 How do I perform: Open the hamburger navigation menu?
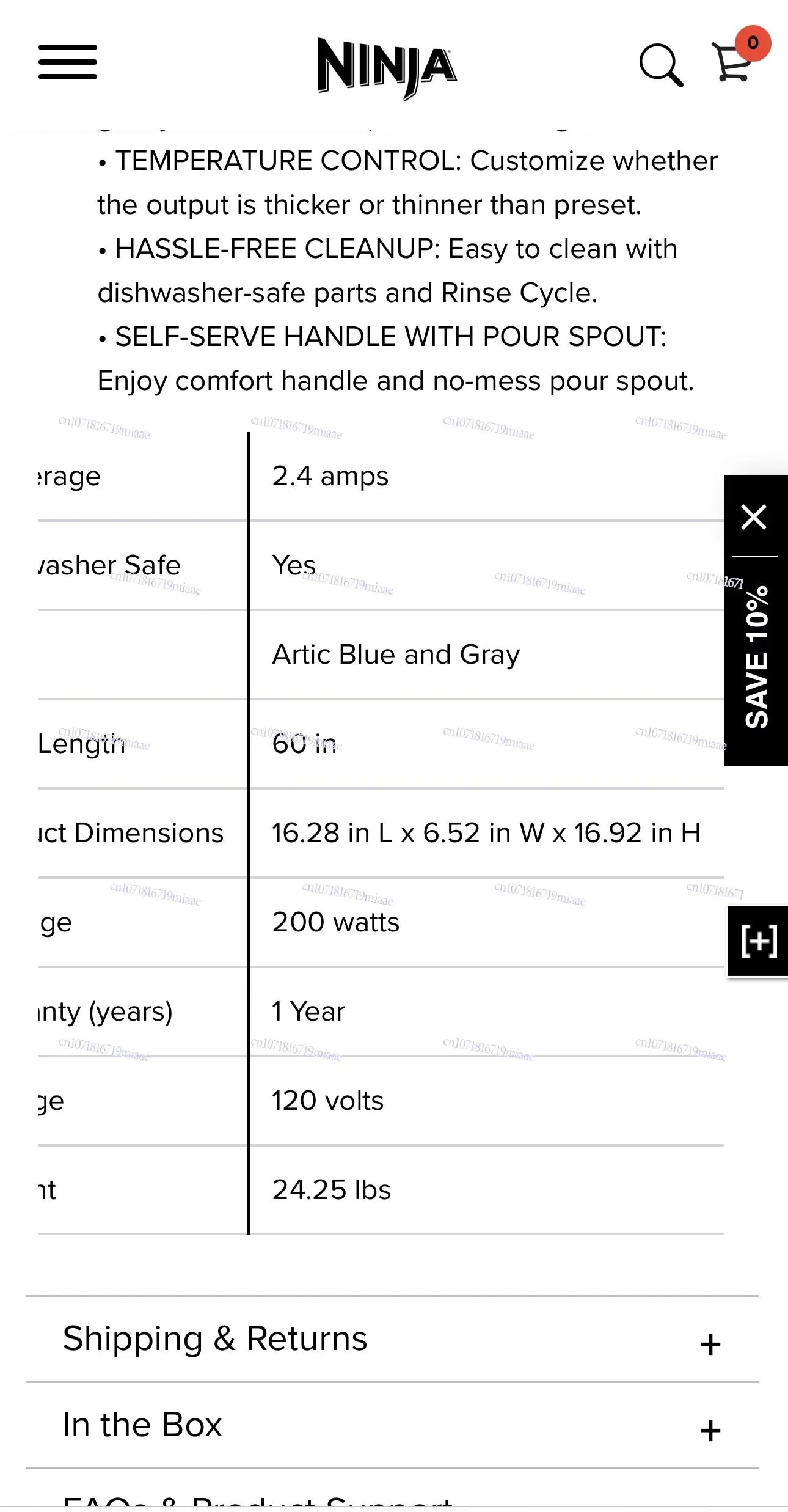[68, 62]
